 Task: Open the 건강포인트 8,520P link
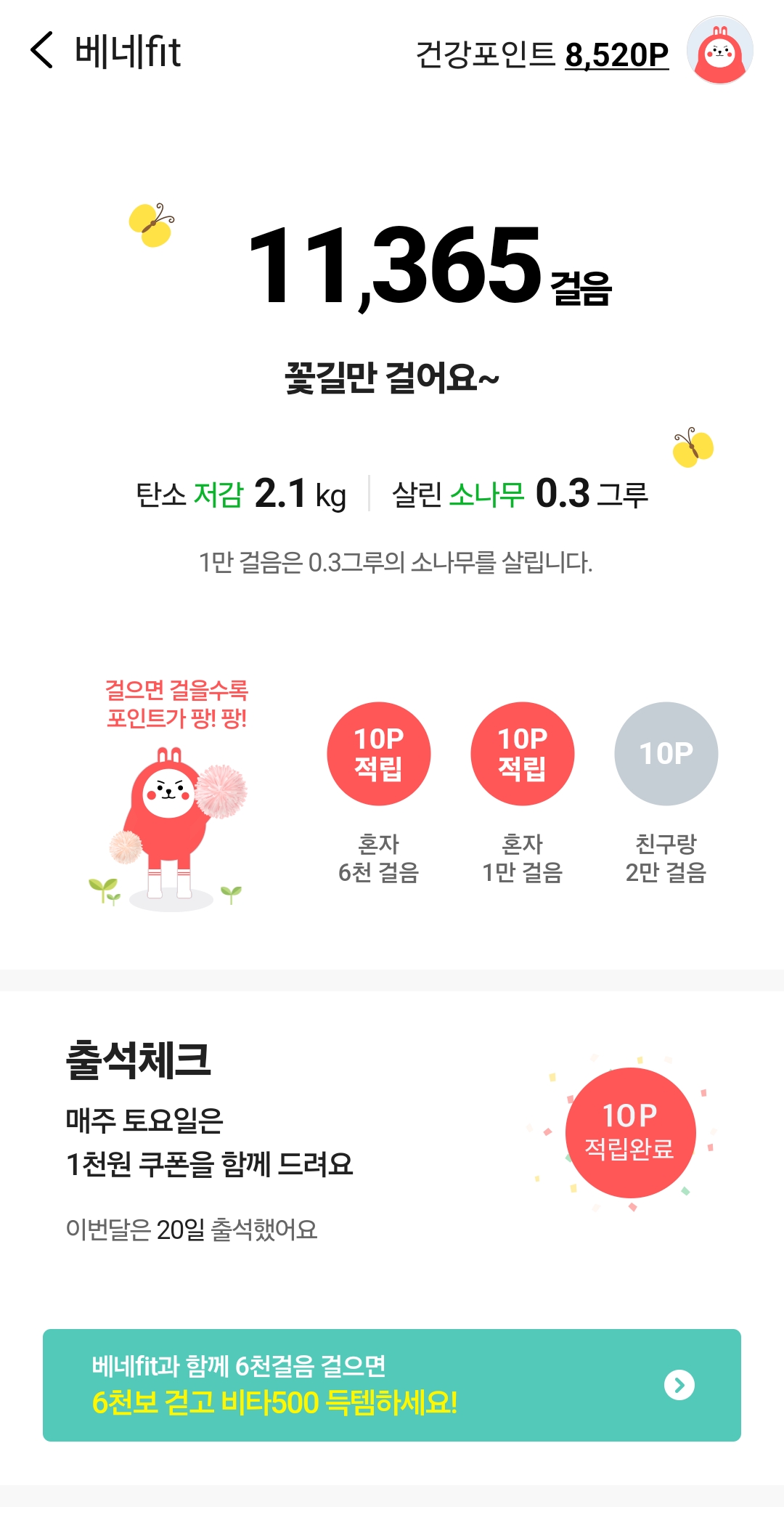click(616, 55)
